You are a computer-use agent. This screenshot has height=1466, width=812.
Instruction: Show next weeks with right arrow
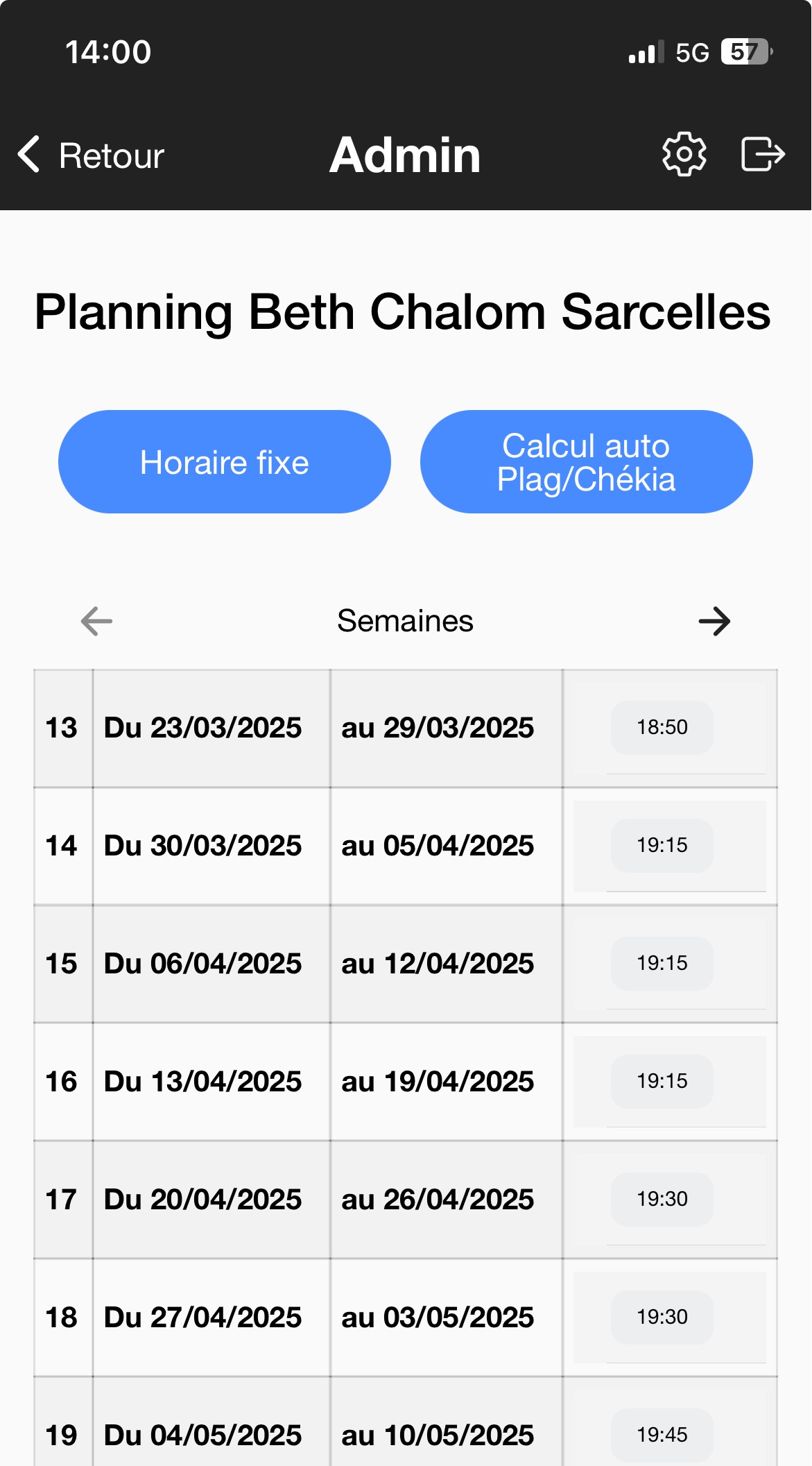tap(714, 621)
